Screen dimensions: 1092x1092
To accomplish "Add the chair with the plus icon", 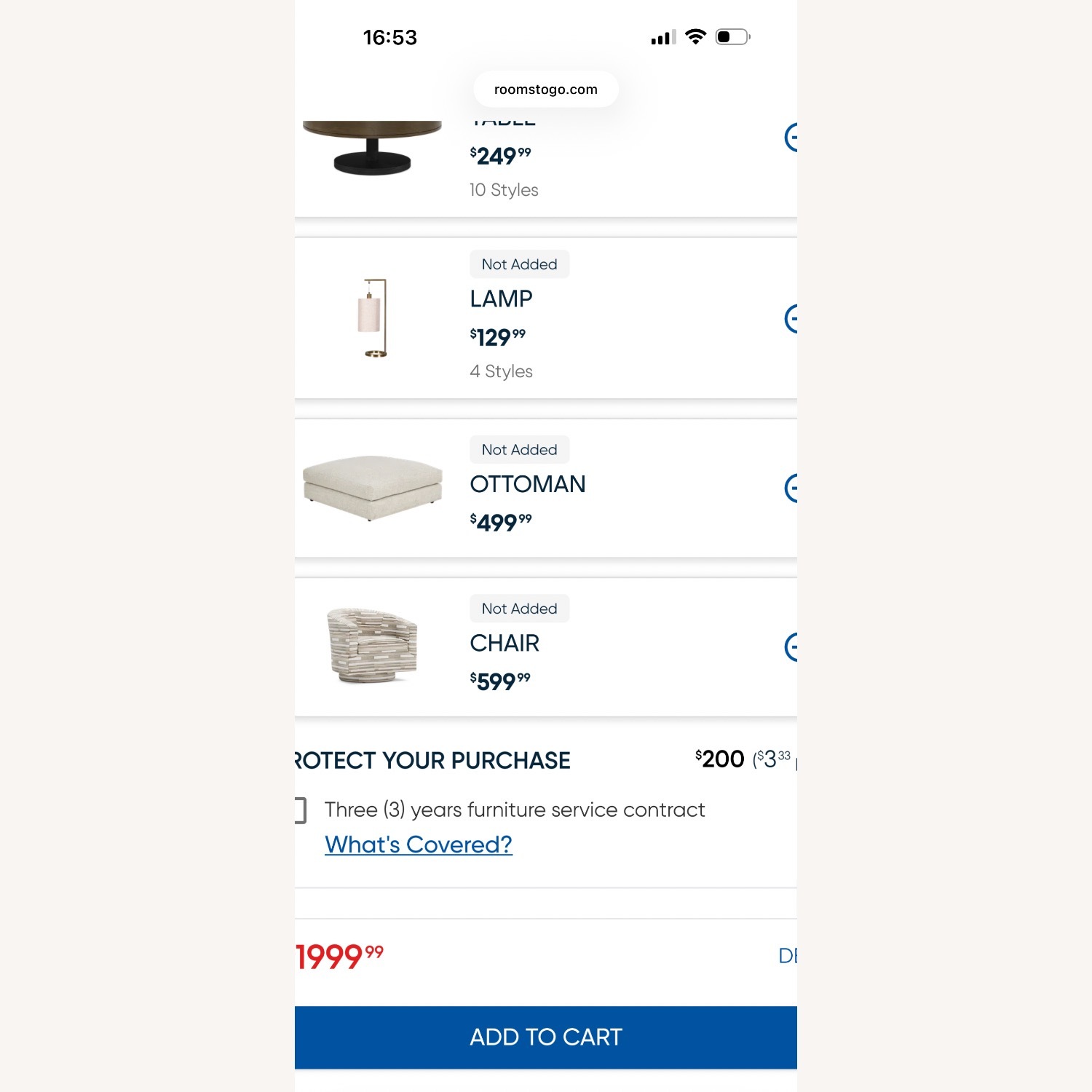I will click(x=791, y=646).
